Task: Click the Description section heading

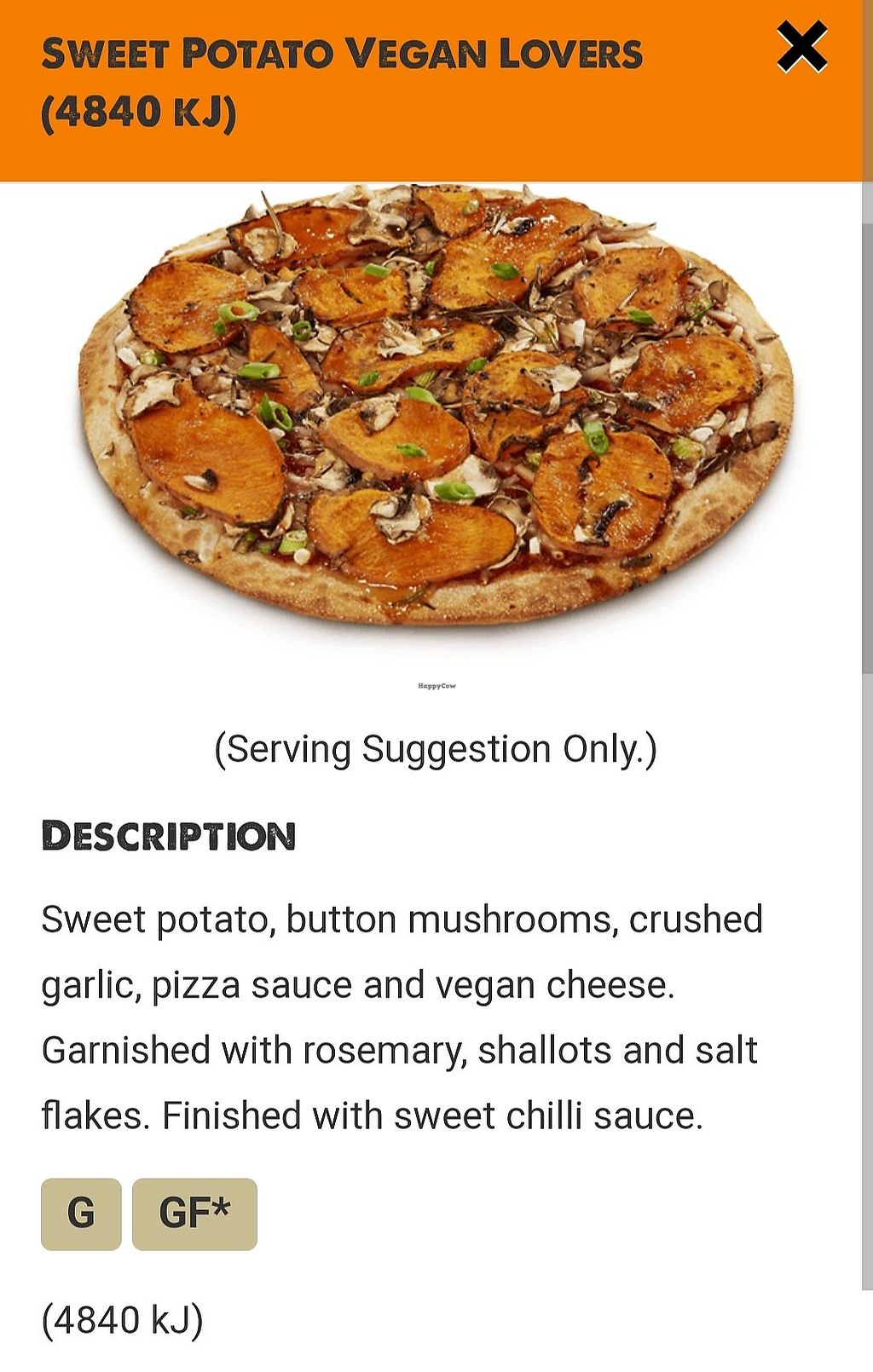Action: [171, 838]
